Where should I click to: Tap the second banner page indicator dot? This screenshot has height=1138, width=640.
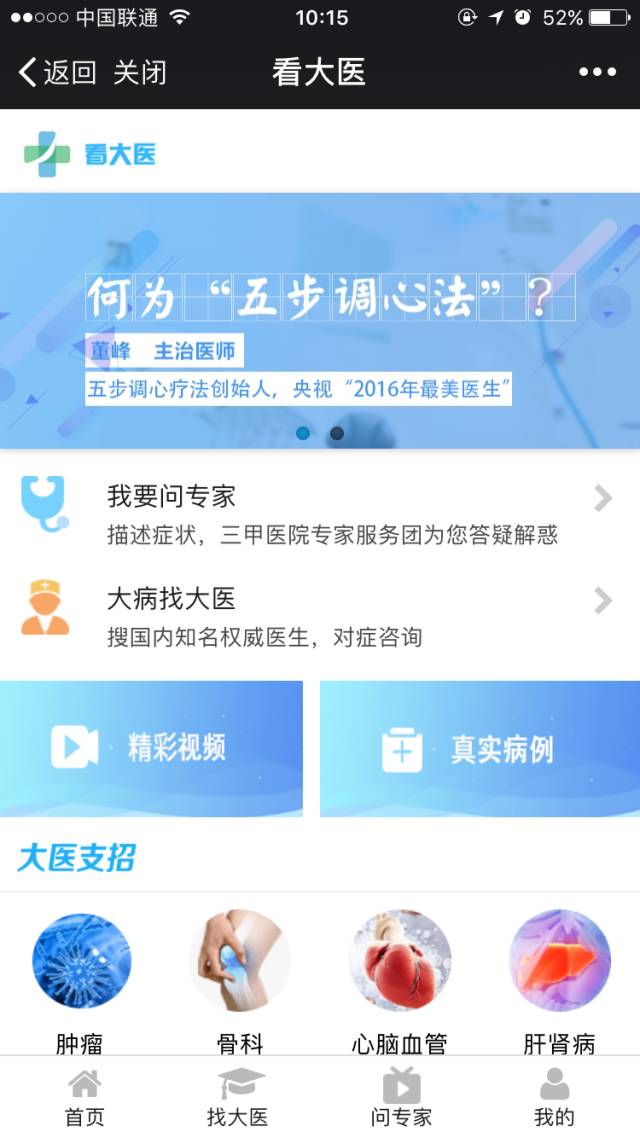[337, 433]
